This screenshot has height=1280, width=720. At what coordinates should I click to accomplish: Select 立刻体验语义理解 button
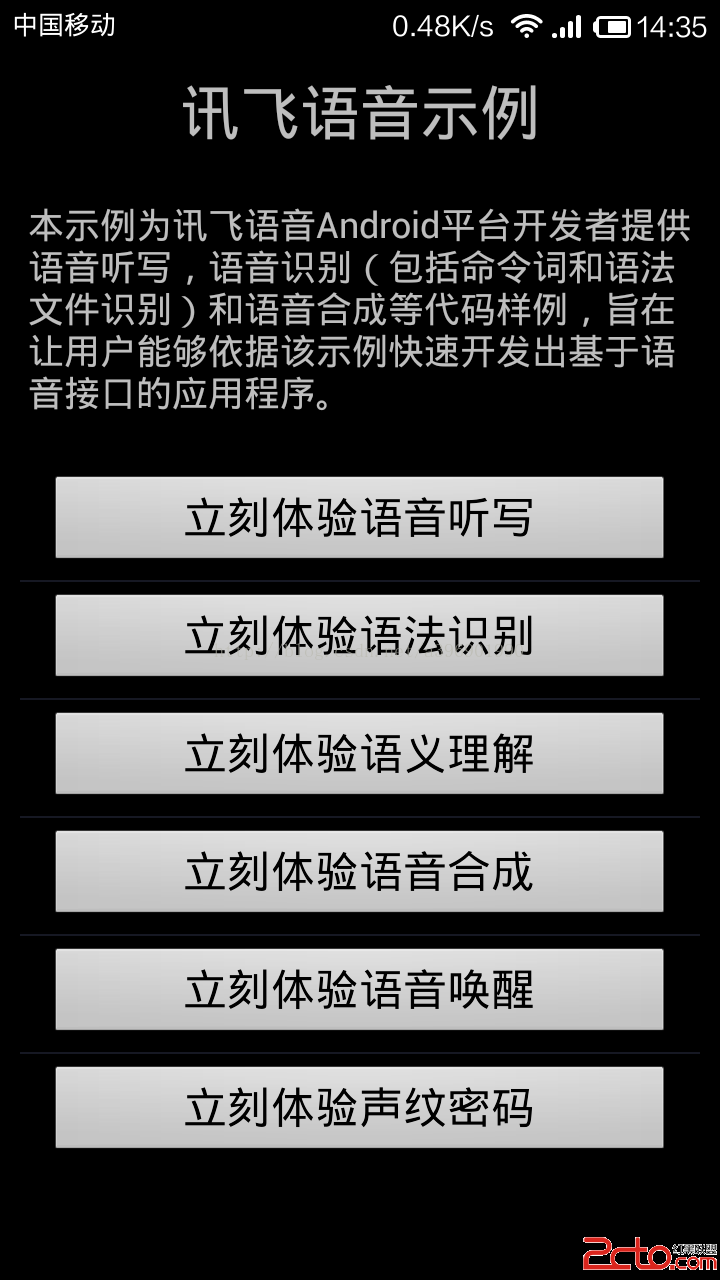(359, 753)
